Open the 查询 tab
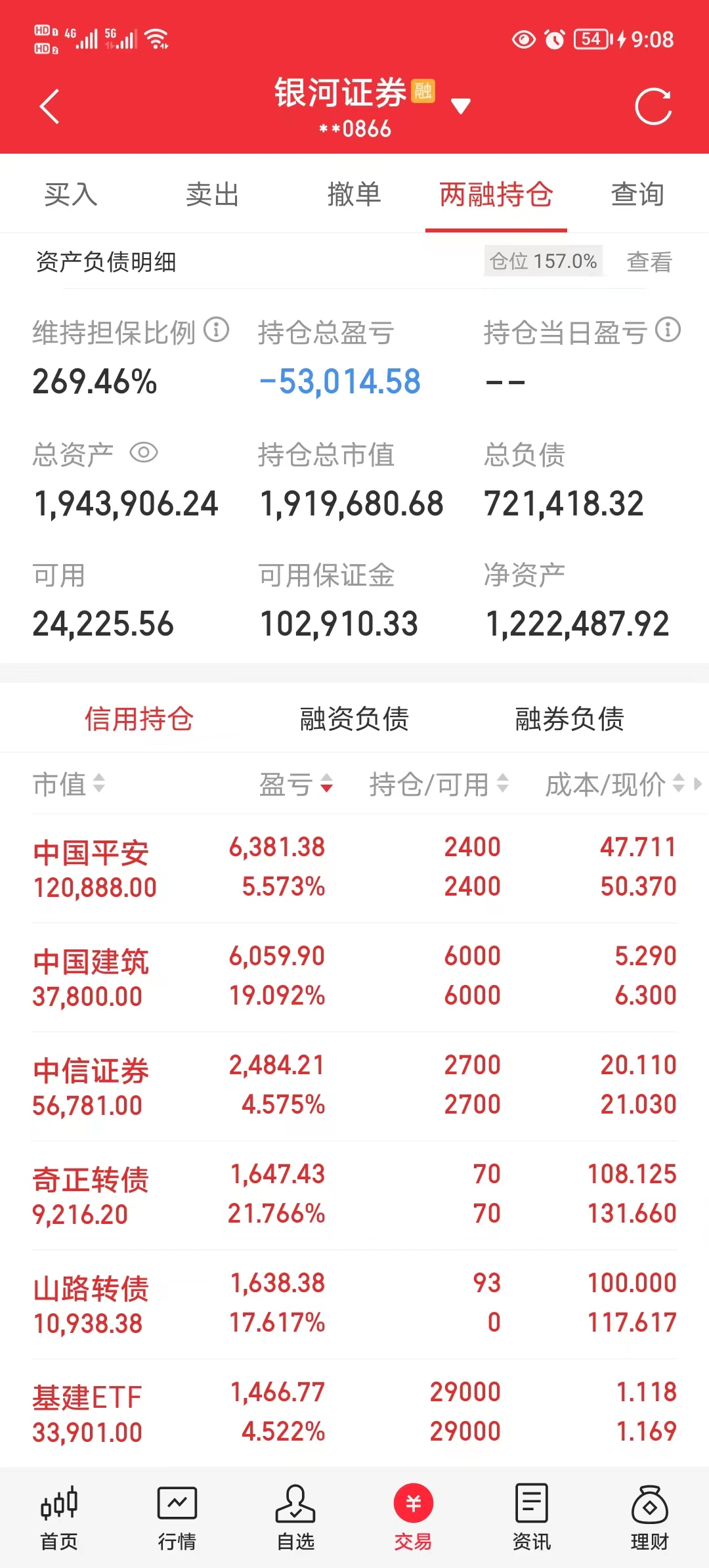The image size is (709, 1568). [637, 194]
